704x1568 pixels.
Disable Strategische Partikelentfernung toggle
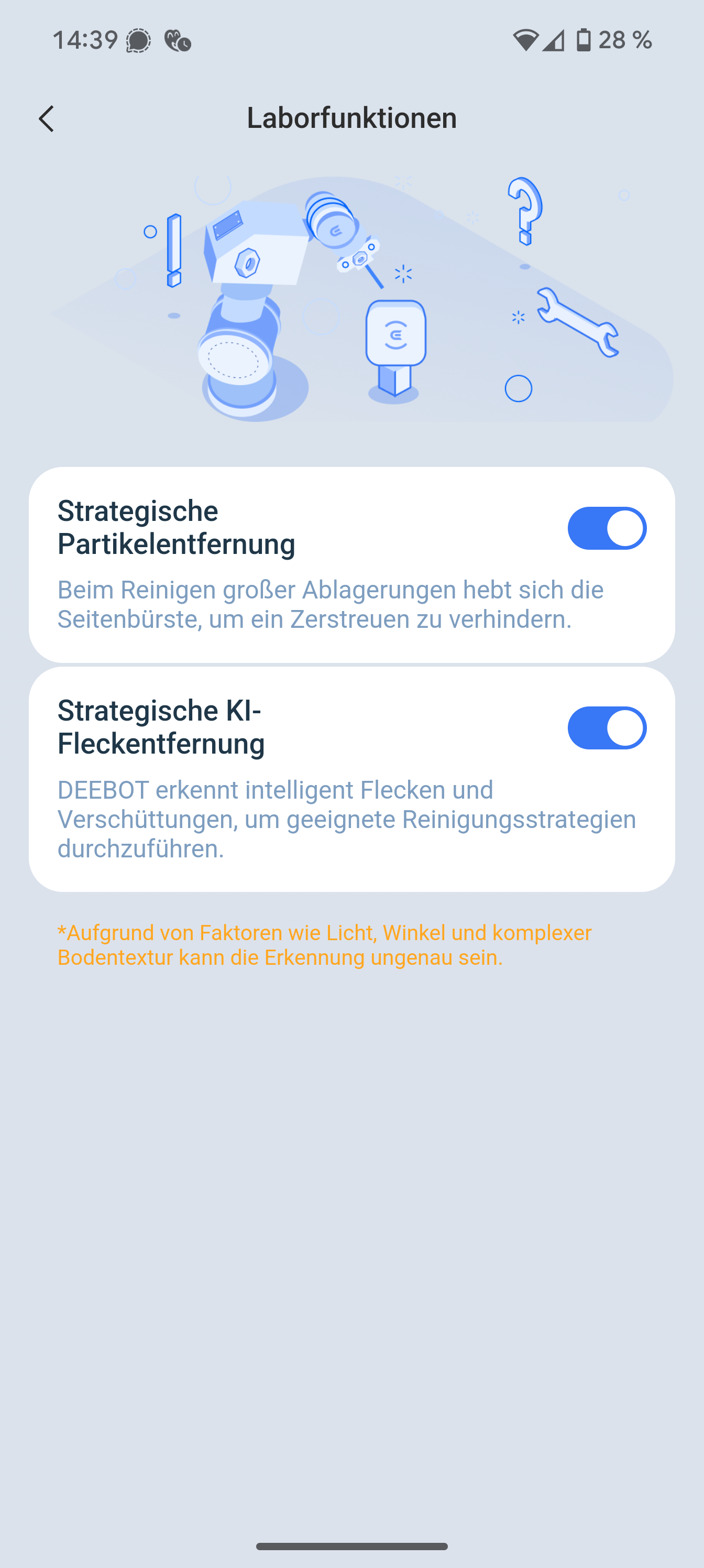point(607,528)
